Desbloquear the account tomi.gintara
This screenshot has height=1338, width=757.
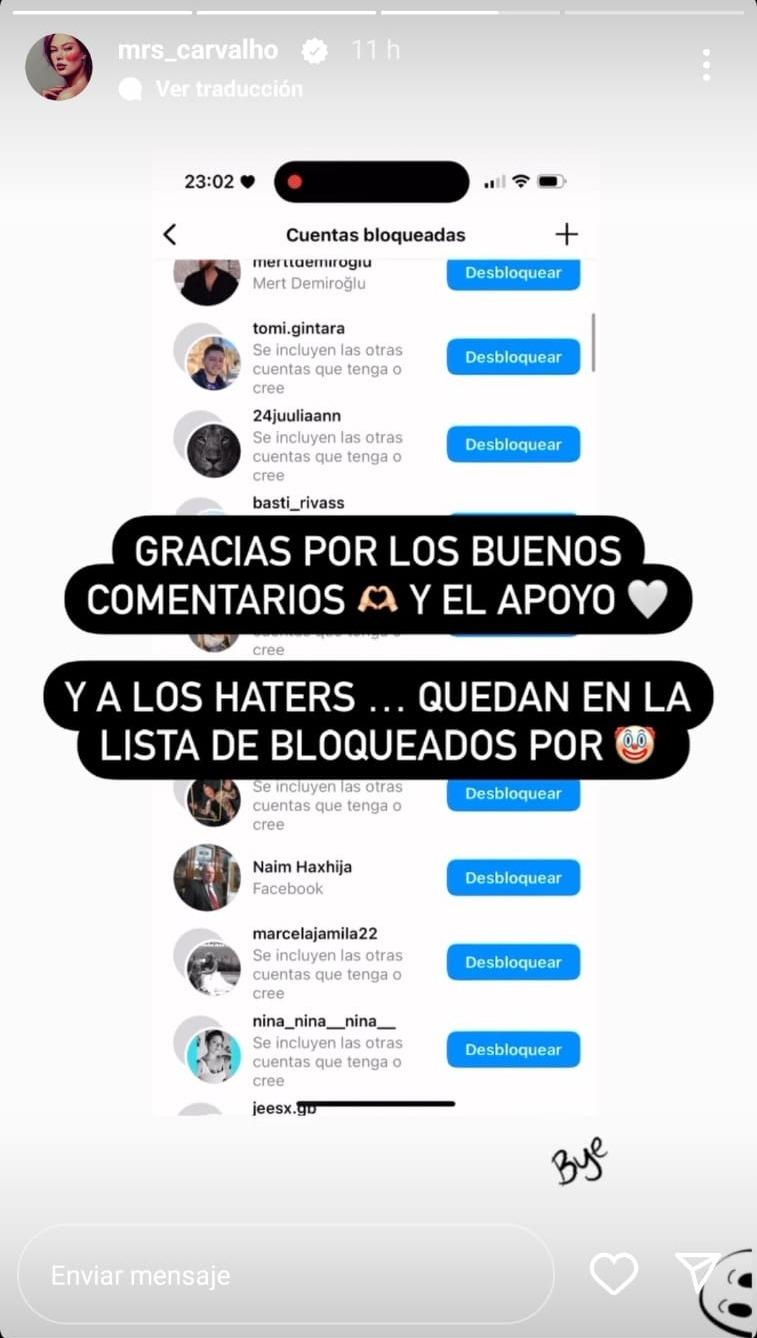513,356
